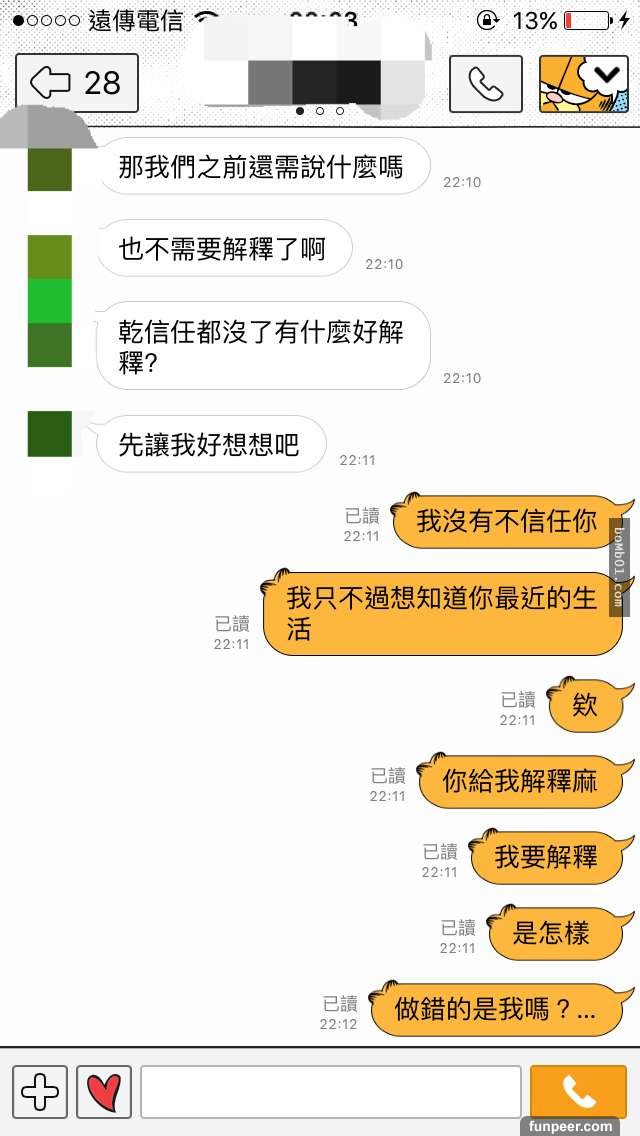
Task: Focus the message text field
Action: 330,1091
